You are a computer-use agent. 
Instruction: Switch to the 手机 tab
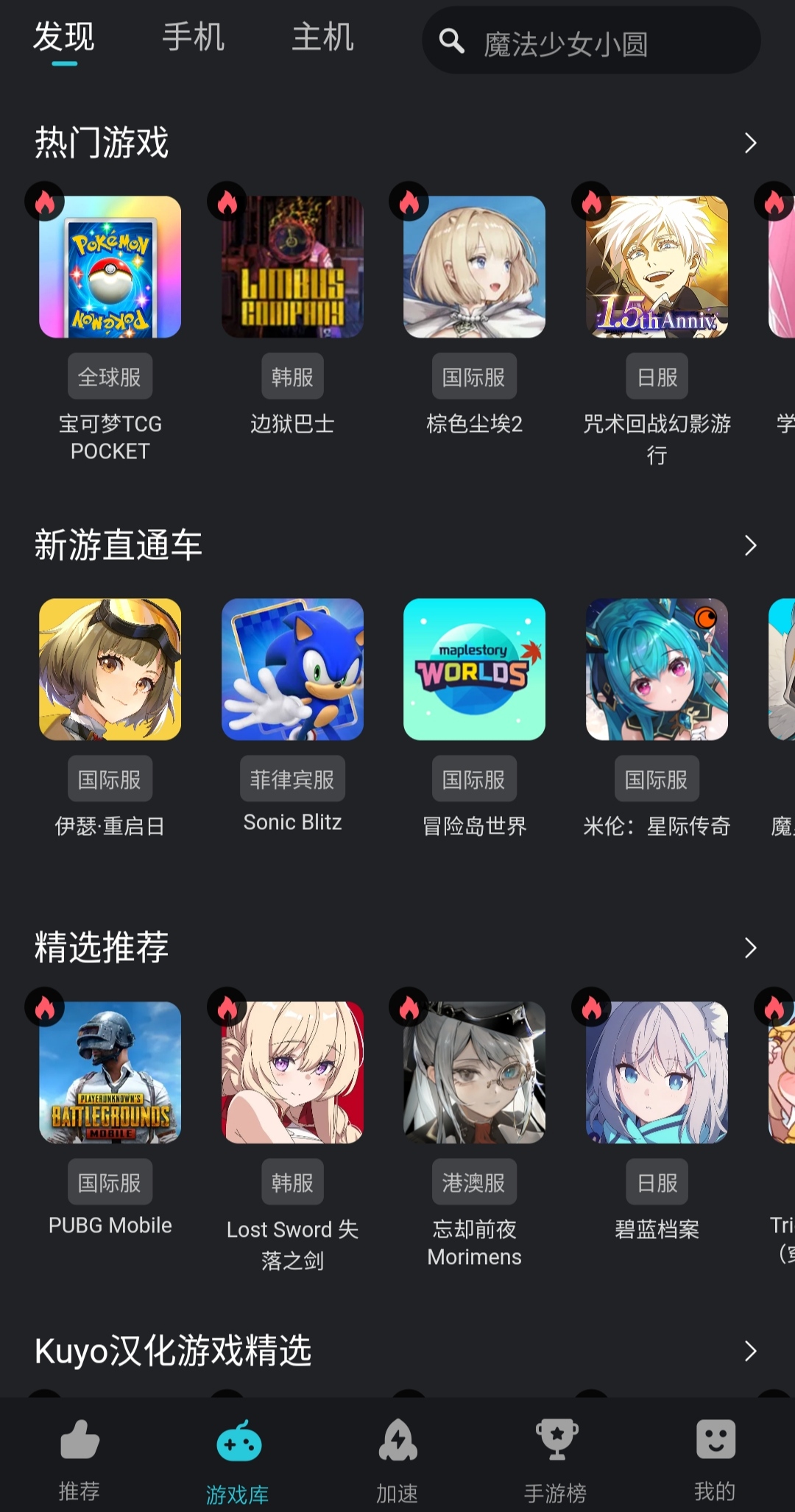193,37
